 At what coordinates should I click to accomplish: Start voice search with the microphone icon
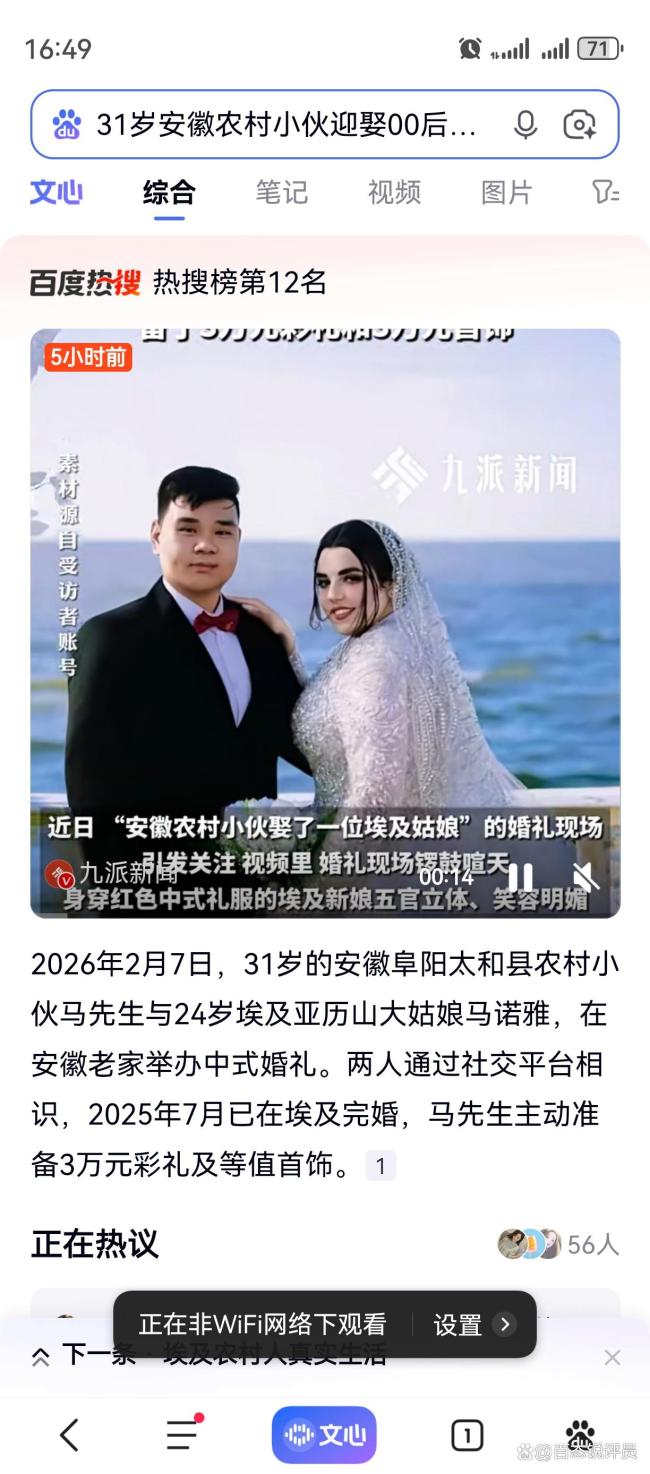coord(525,125)
